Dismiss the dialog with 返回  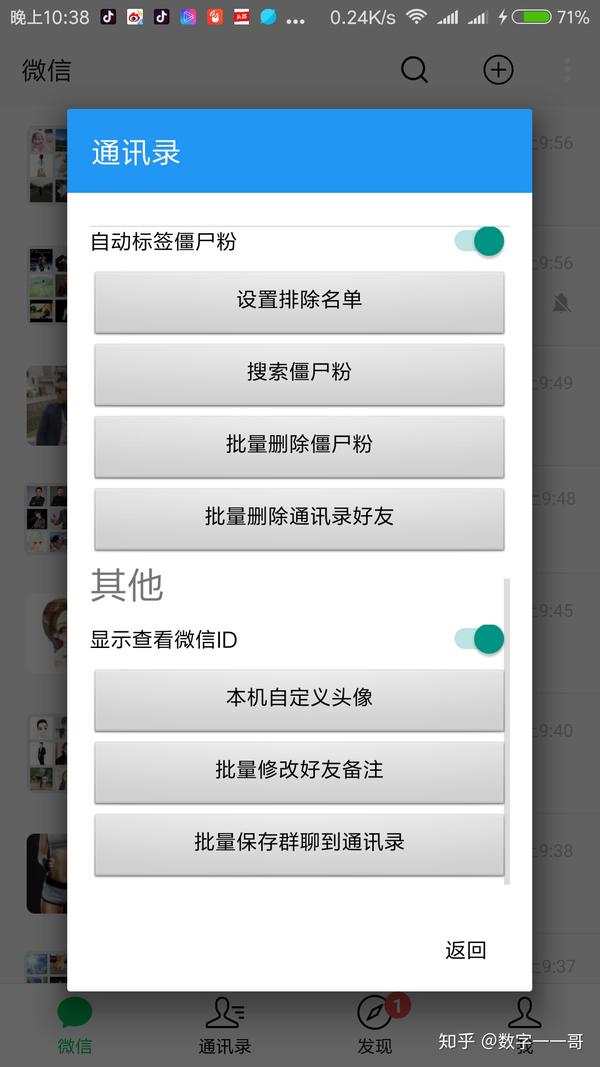pos(465,950)
